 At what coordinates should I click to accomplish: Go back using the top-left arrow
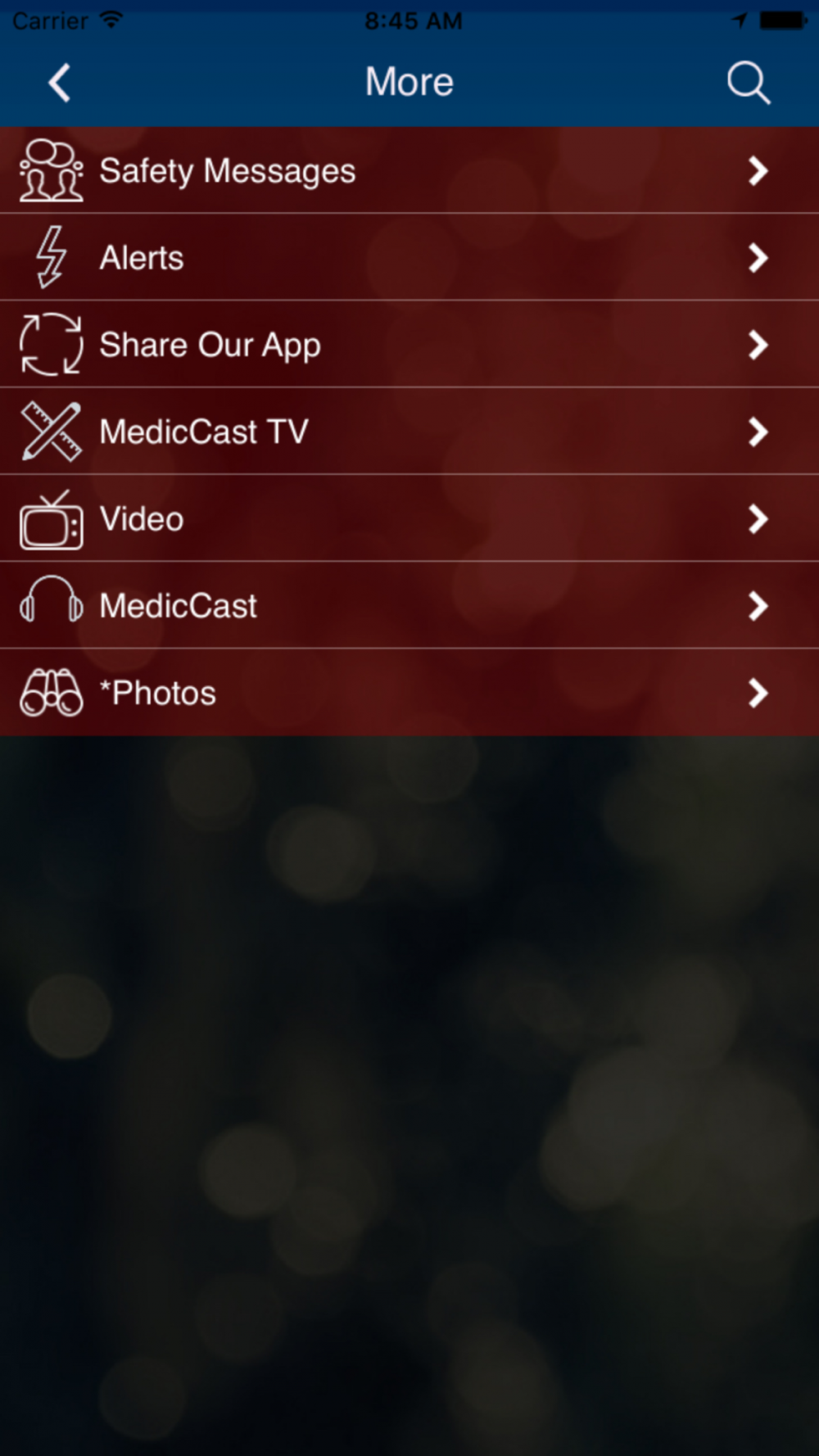[x=59, y=83]
